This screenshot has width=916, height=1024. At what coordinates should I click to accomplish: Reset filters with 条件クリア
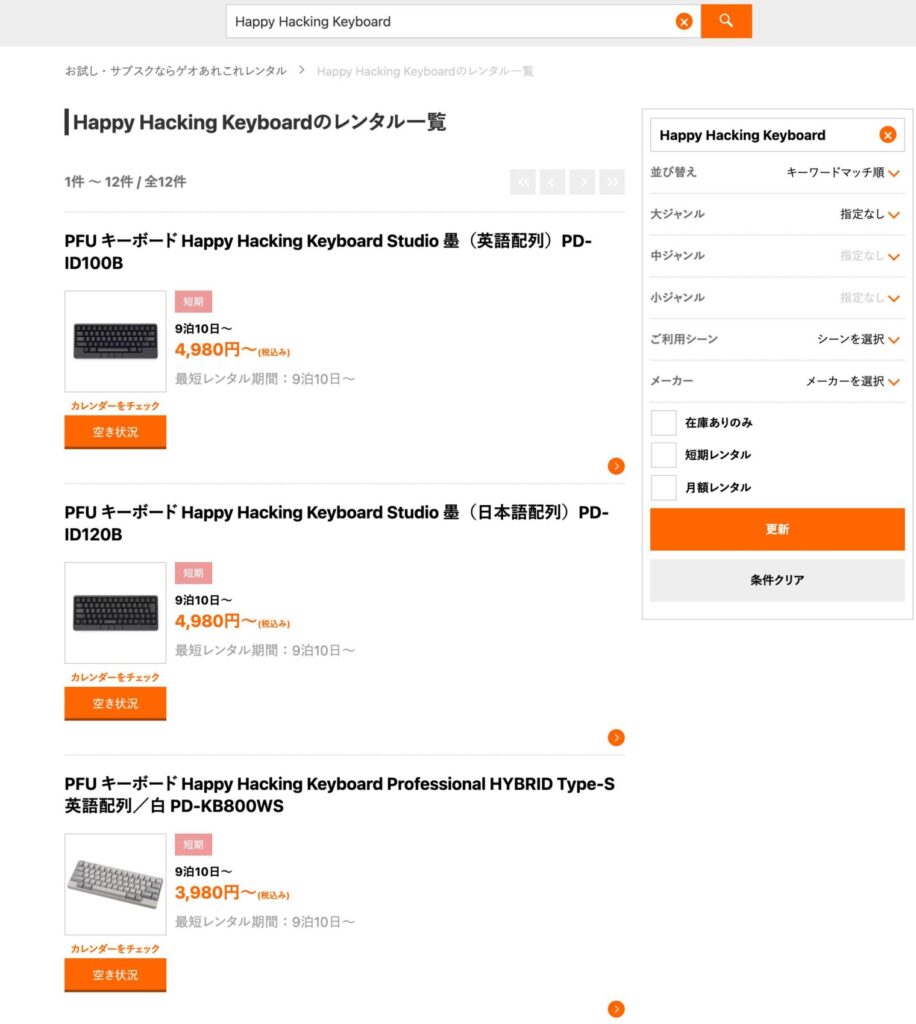tap(777, 580)
